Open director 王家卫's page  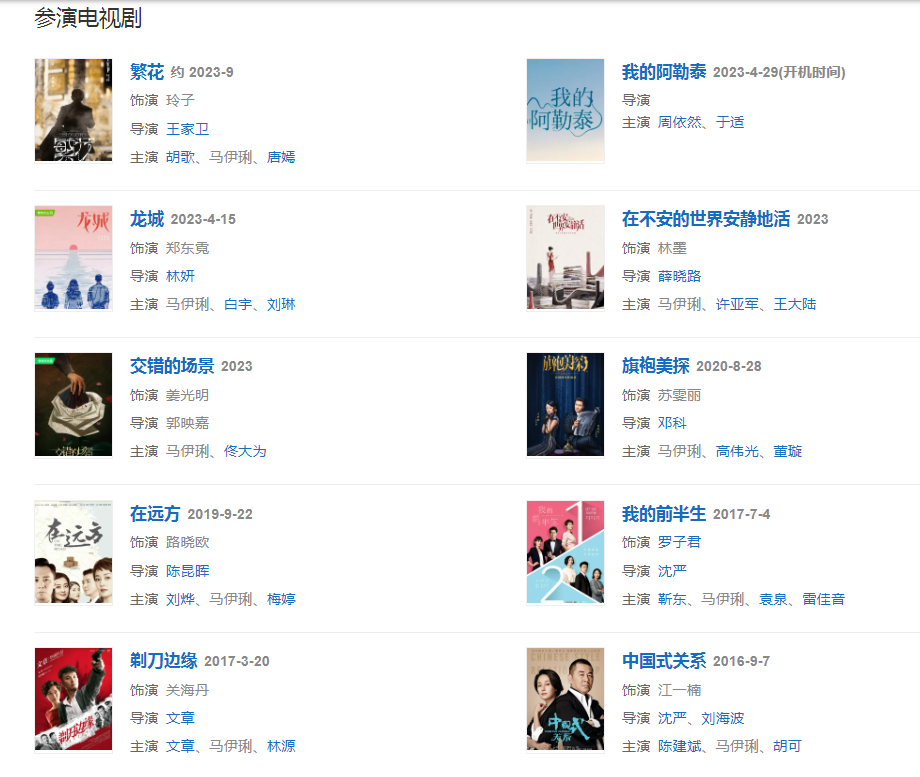coord(187,129)
